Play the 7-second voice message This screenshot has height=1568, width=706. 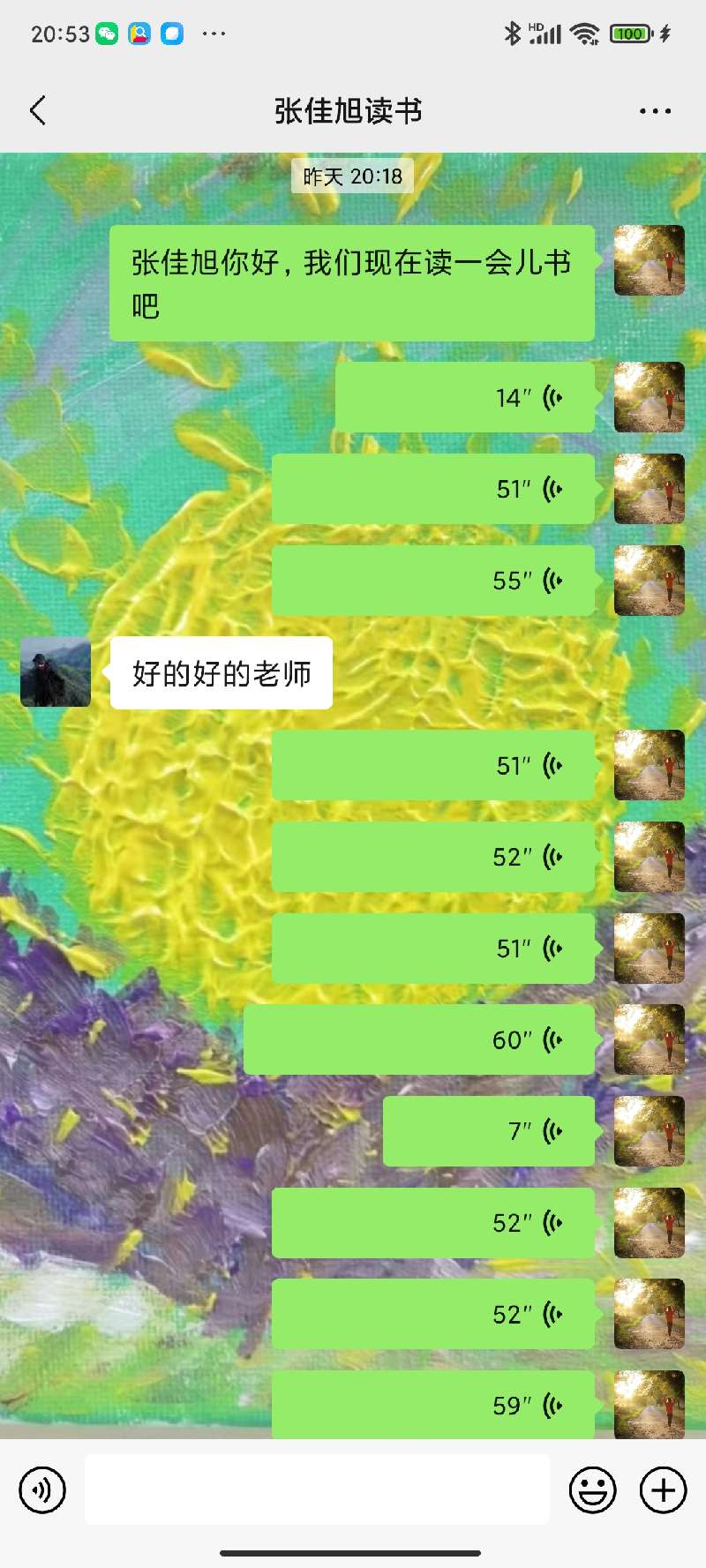pos(489,1131)
